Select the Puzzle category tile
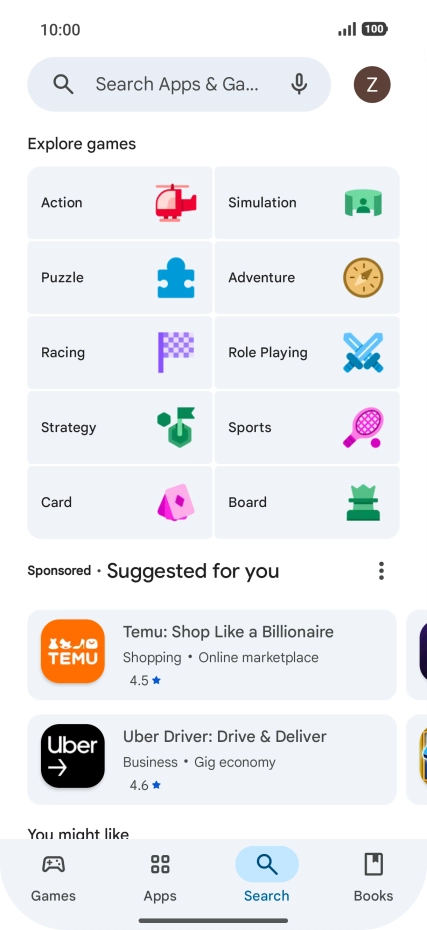The width and height of the screenshot is (427, 930). pyautogui.click(x=120, y=278)
